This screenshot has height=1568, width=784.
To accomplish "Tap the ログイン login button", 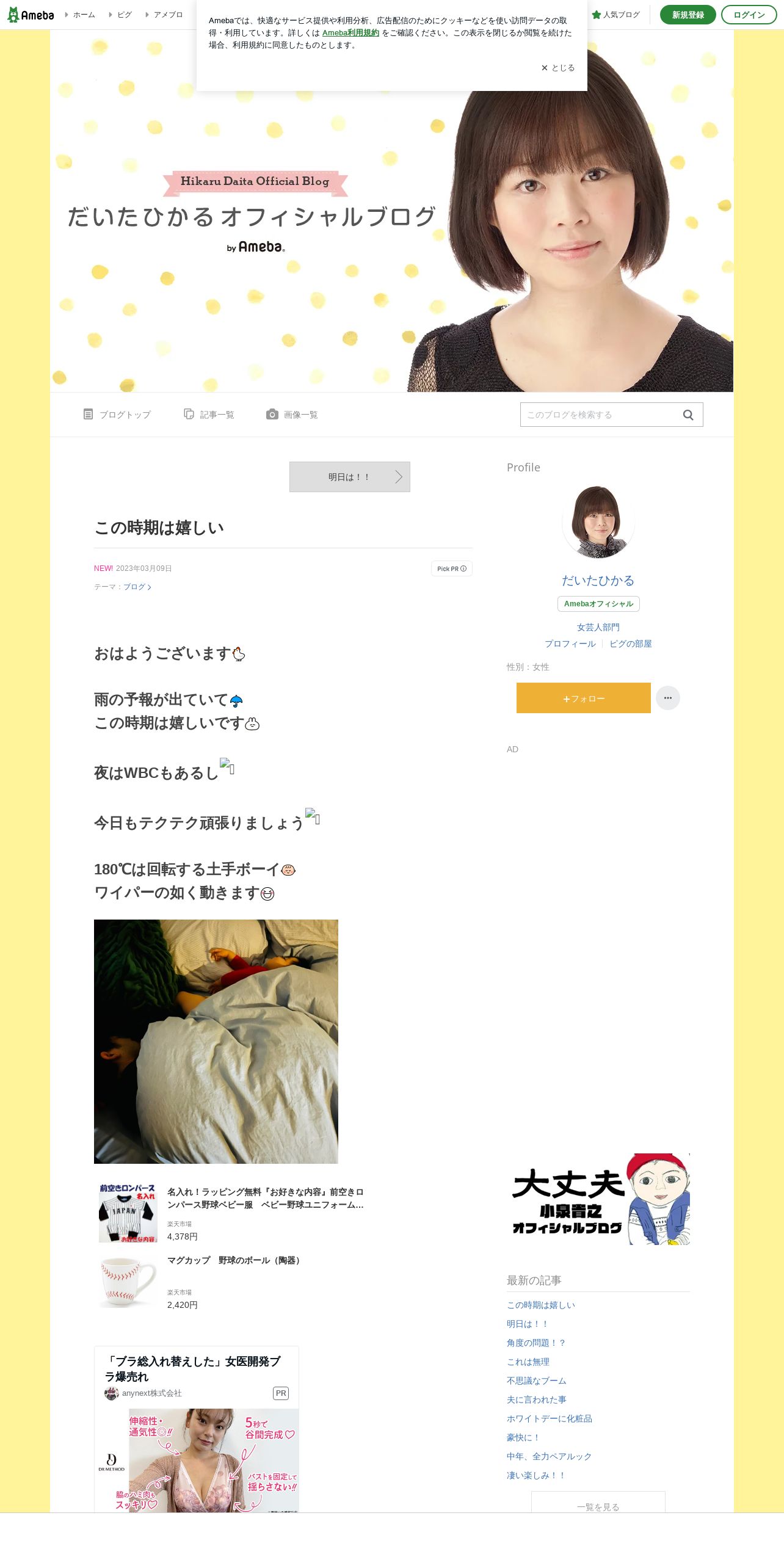I will [749, 15].
